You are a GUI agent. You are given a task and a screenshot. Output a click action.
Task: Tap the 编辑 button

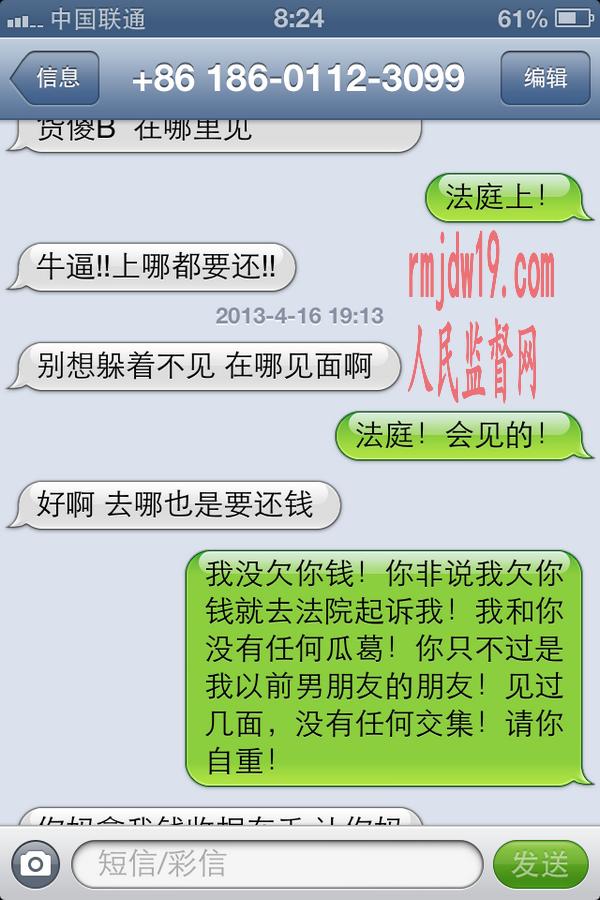pyautogui.click(x=545, y=78)
